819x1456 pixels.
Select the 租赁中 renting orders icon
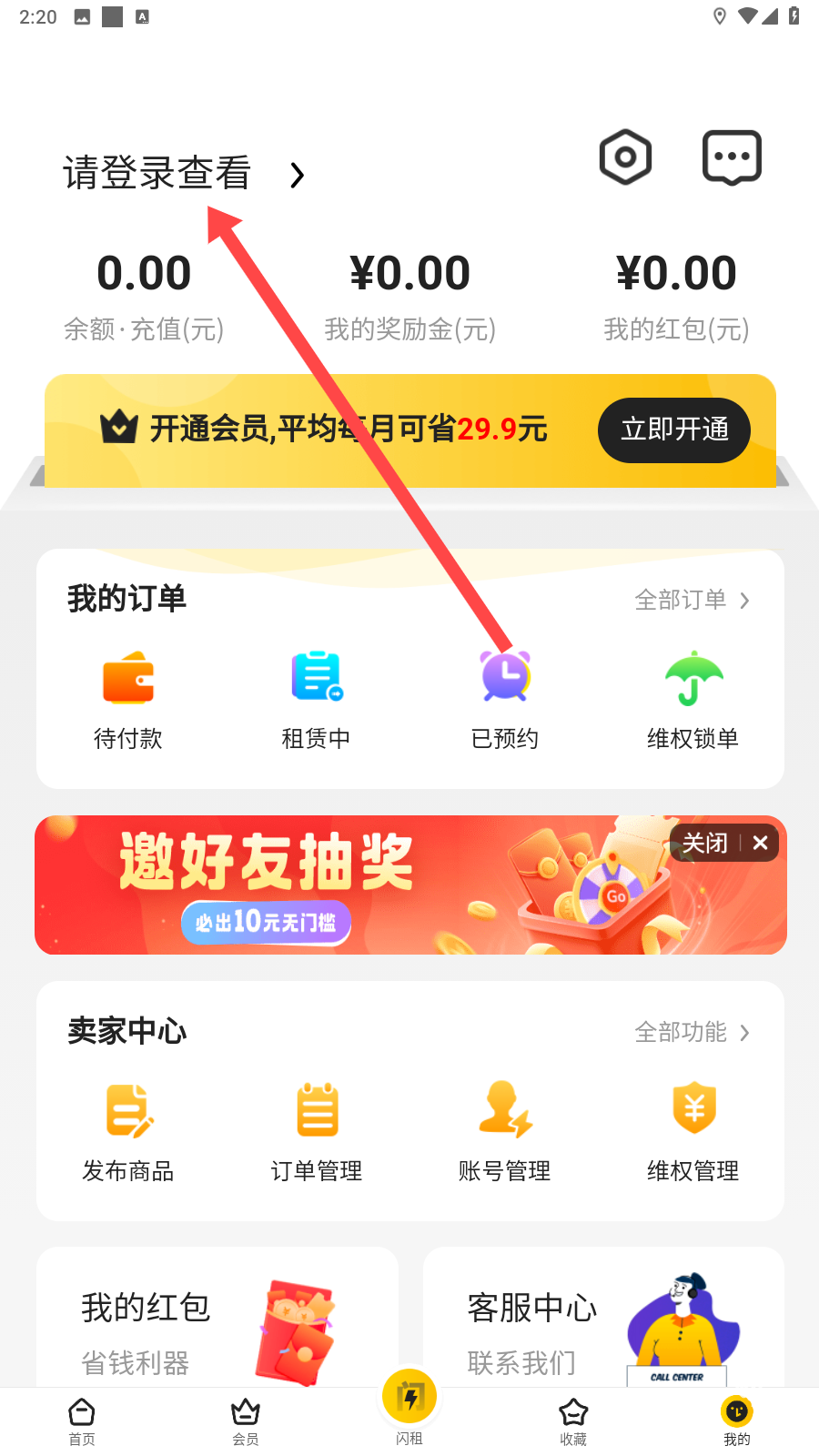(x=317, y=696)
